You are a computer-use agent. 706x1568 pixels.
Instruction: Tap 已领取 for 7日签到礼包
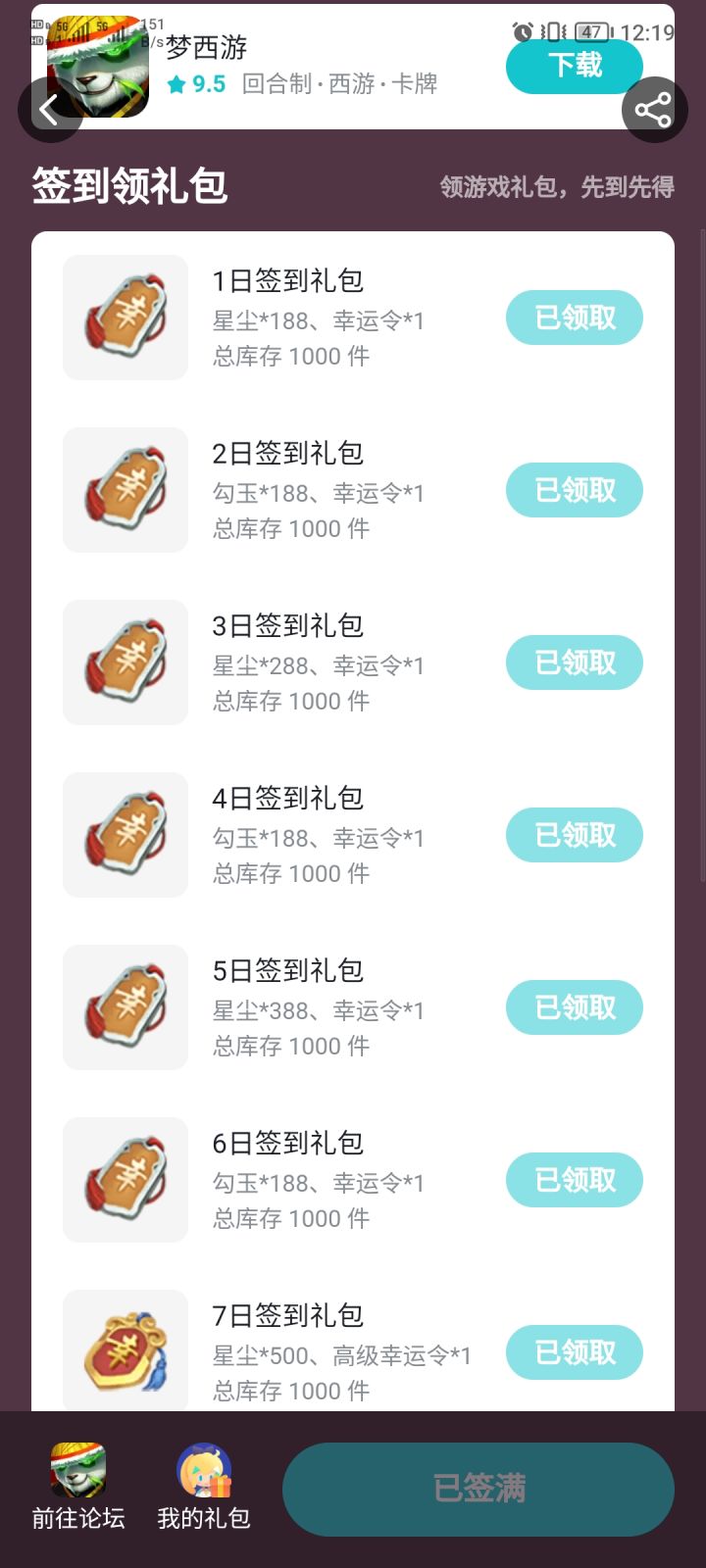point(575,1352)
